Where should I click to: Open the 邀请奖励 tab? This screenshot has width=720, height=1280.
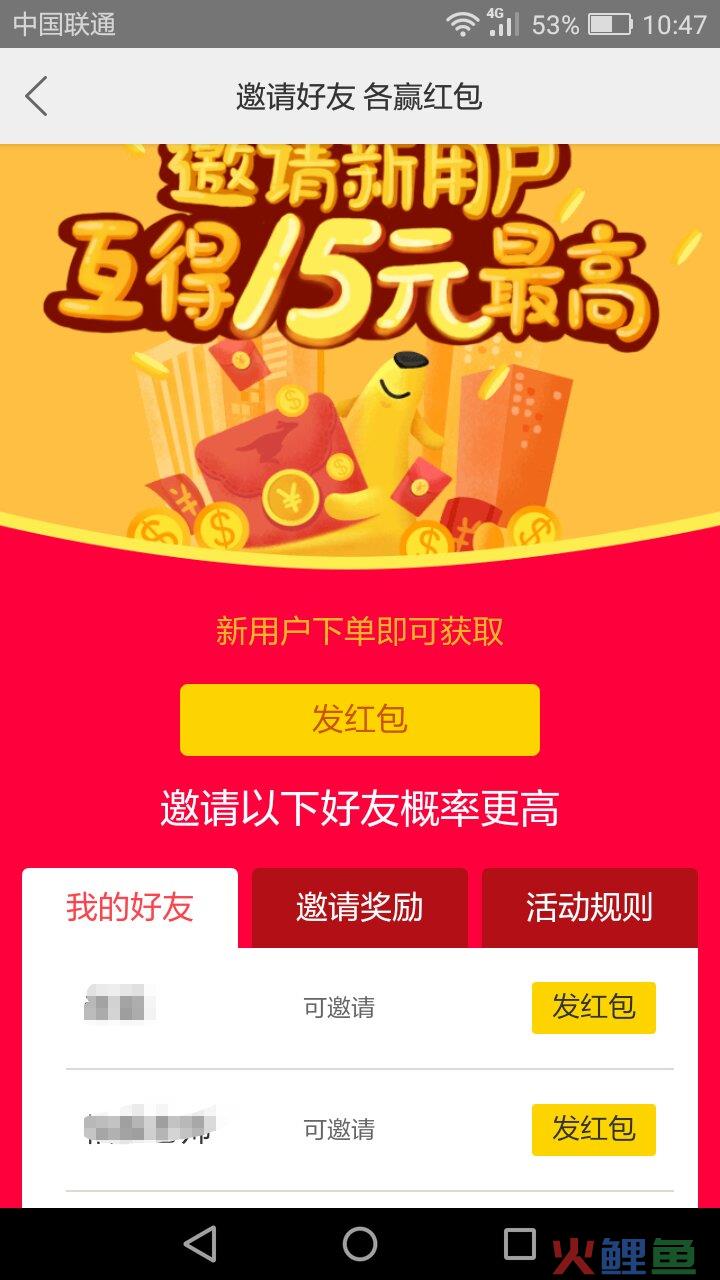coord(360,908)
